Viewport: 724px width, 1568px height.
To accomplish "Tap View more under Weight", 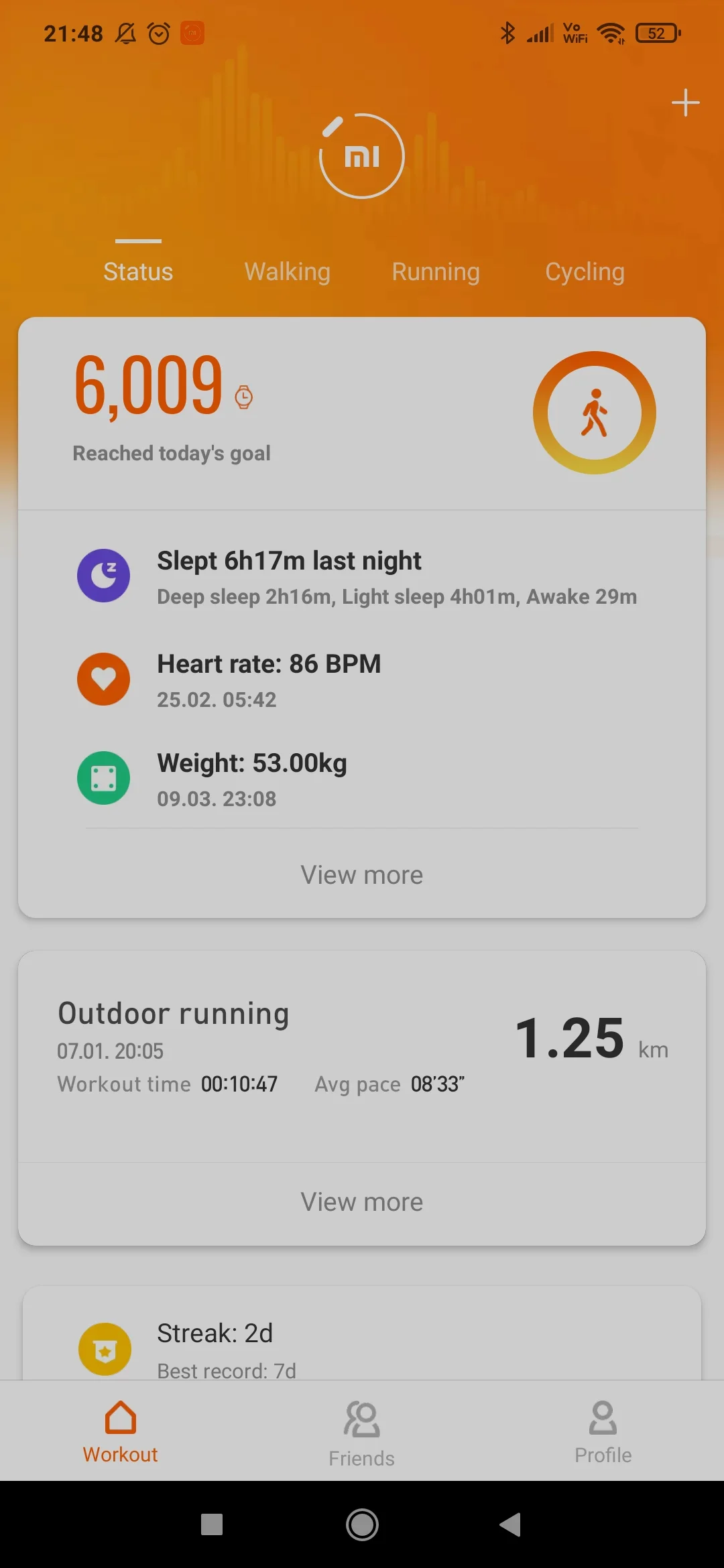I will [x=362, y=875].
